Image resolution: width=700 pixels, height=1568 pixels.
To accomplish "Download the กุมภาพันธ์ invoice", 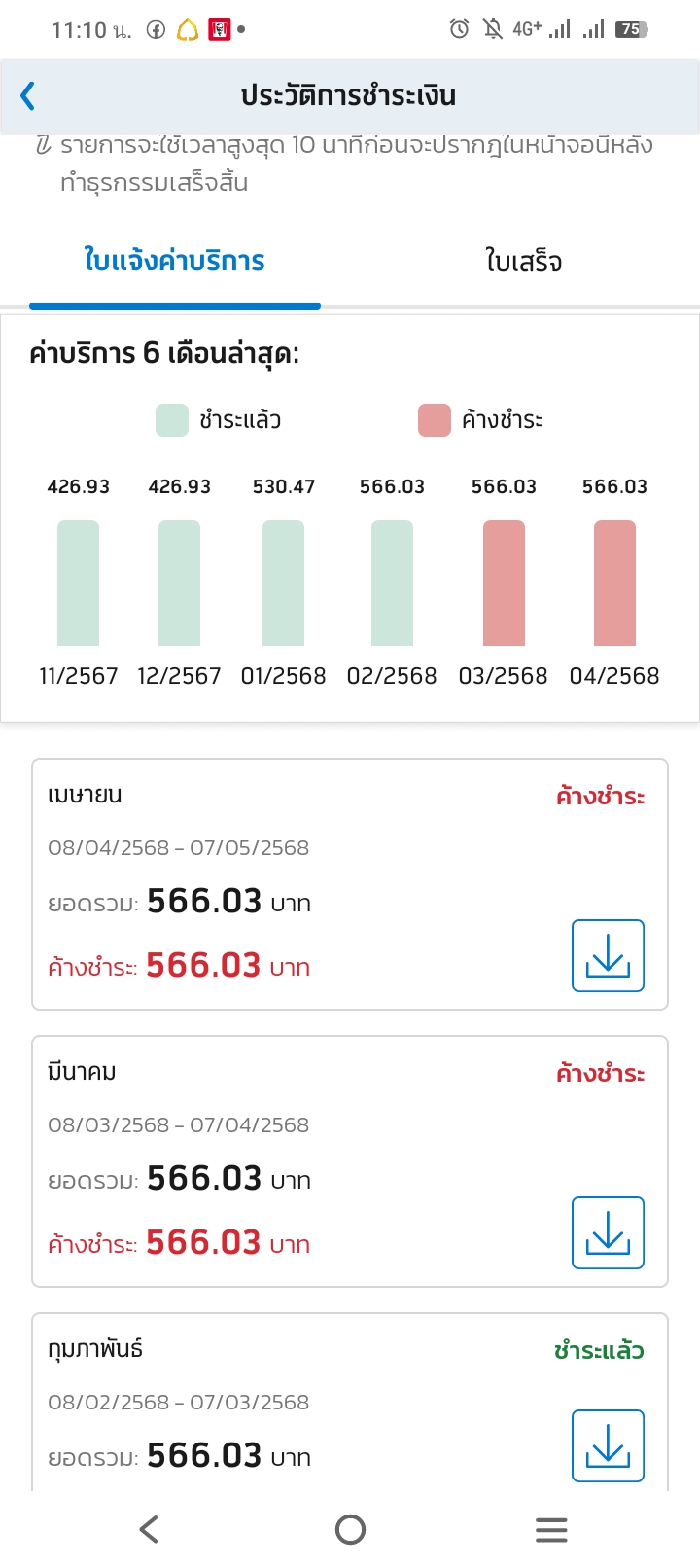I will (608, 1445).
